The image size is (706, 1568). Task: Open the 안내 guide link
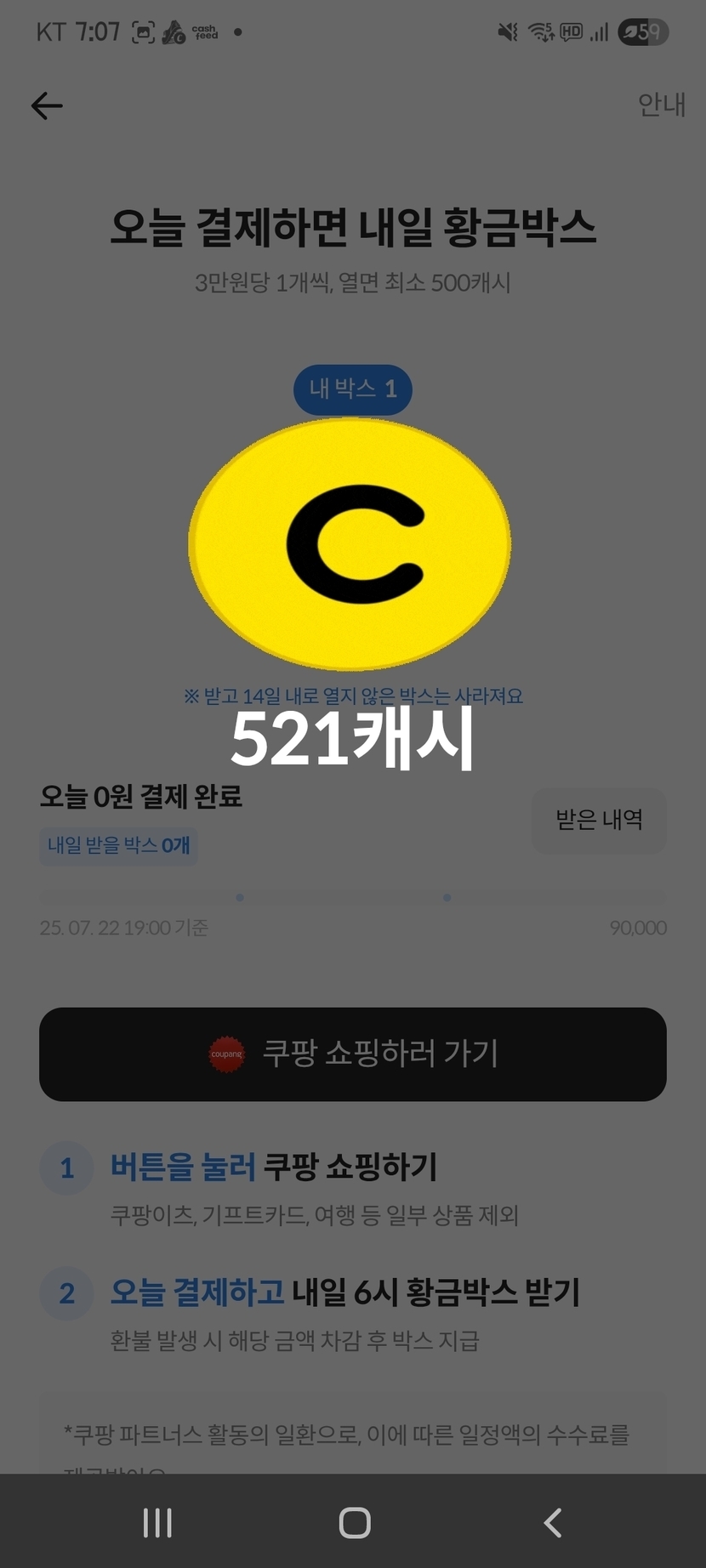661,105
